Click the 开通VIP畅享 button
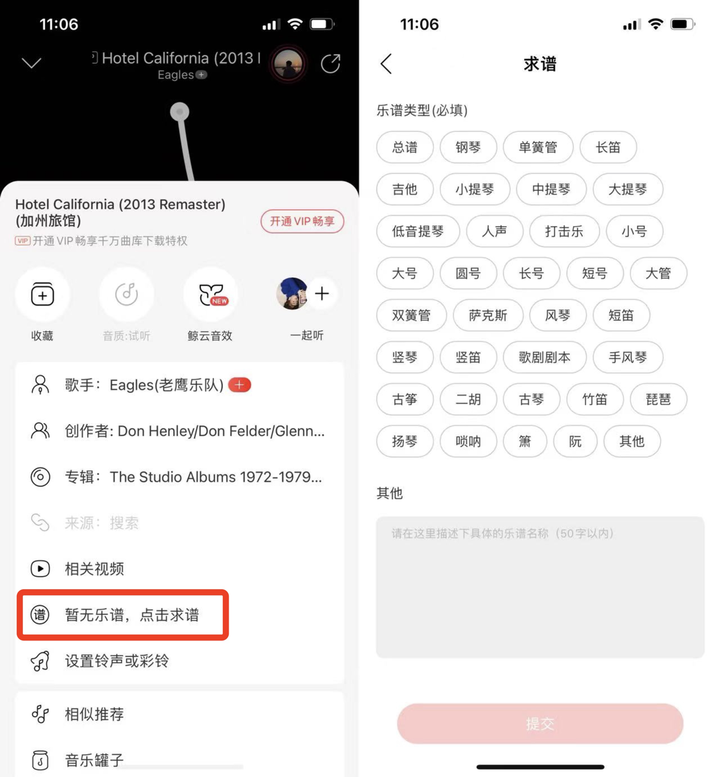Image resolution: width=720 pixels, height=777 pixels. [x=302, y=221]
